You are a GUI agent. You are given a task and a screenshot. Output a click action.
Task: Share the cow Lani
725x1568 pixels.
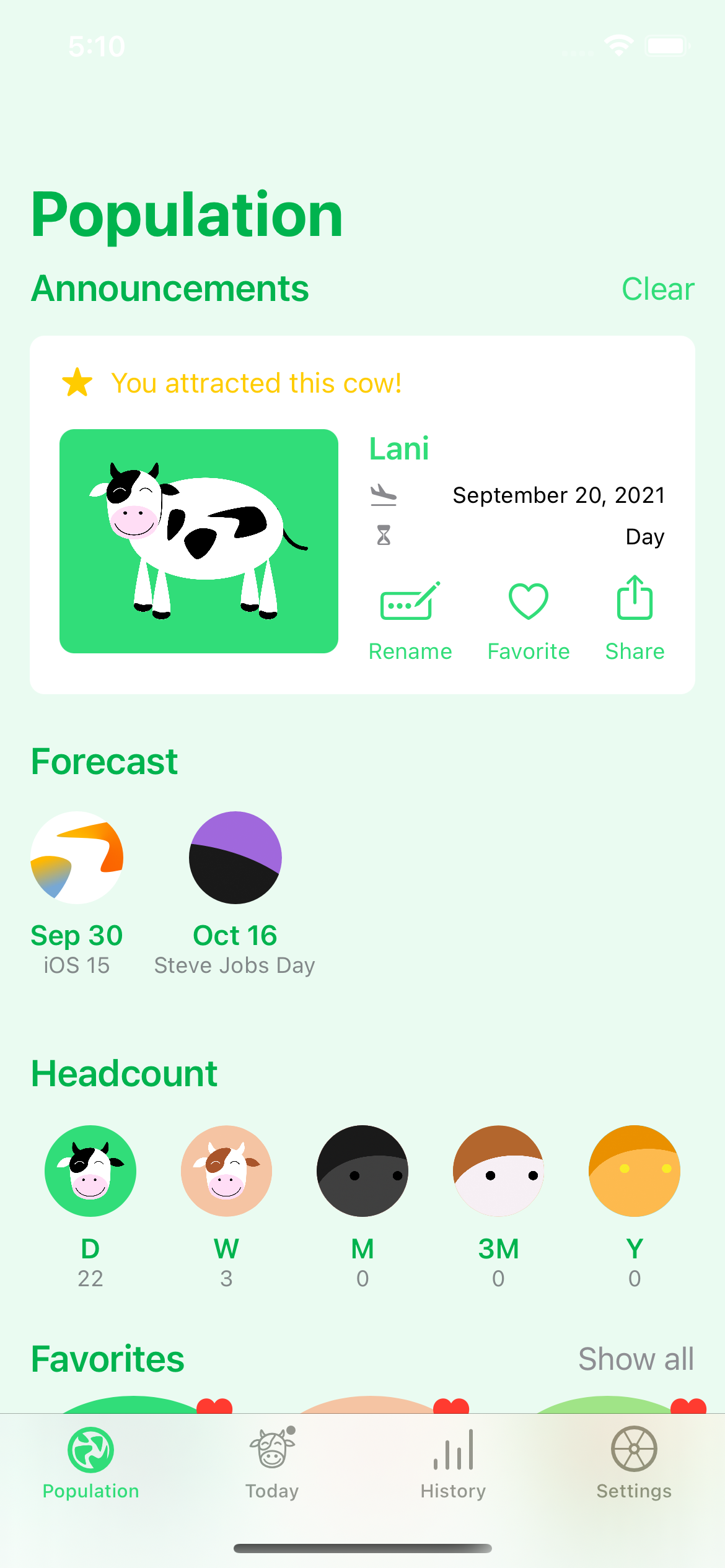[635, 619]
